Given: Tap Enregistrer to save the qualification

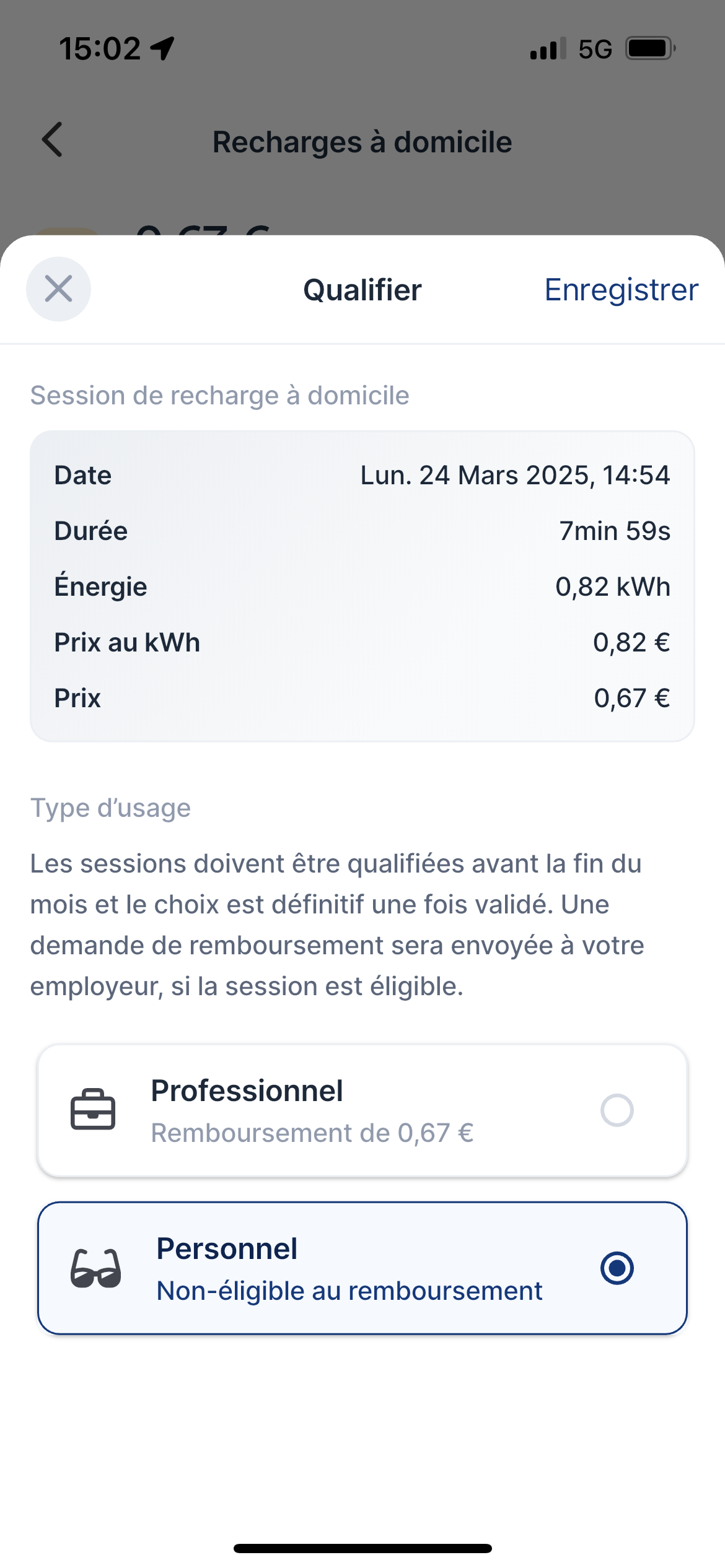Looking at the screenshot, I should tap(621, 290).
